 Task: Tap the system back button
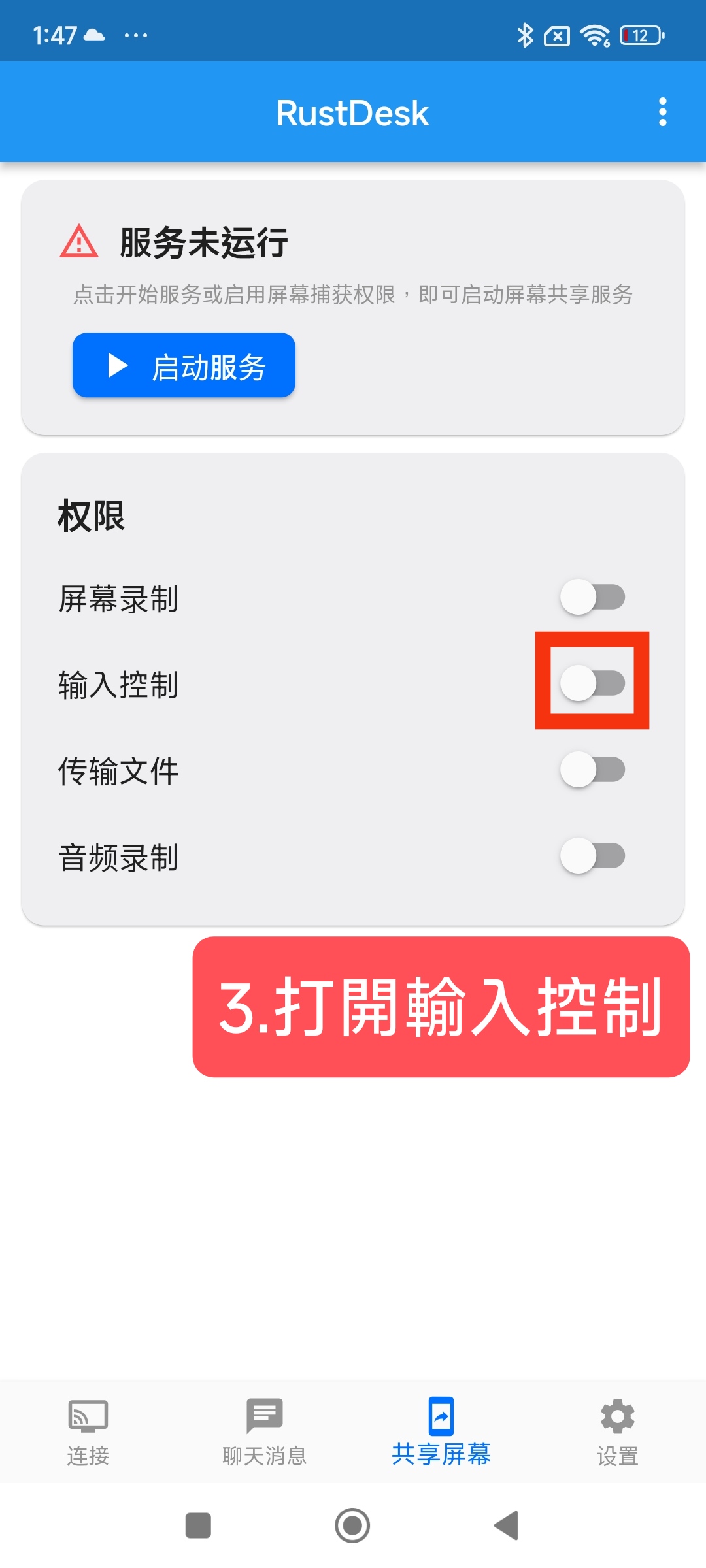tap(507, 1526)
